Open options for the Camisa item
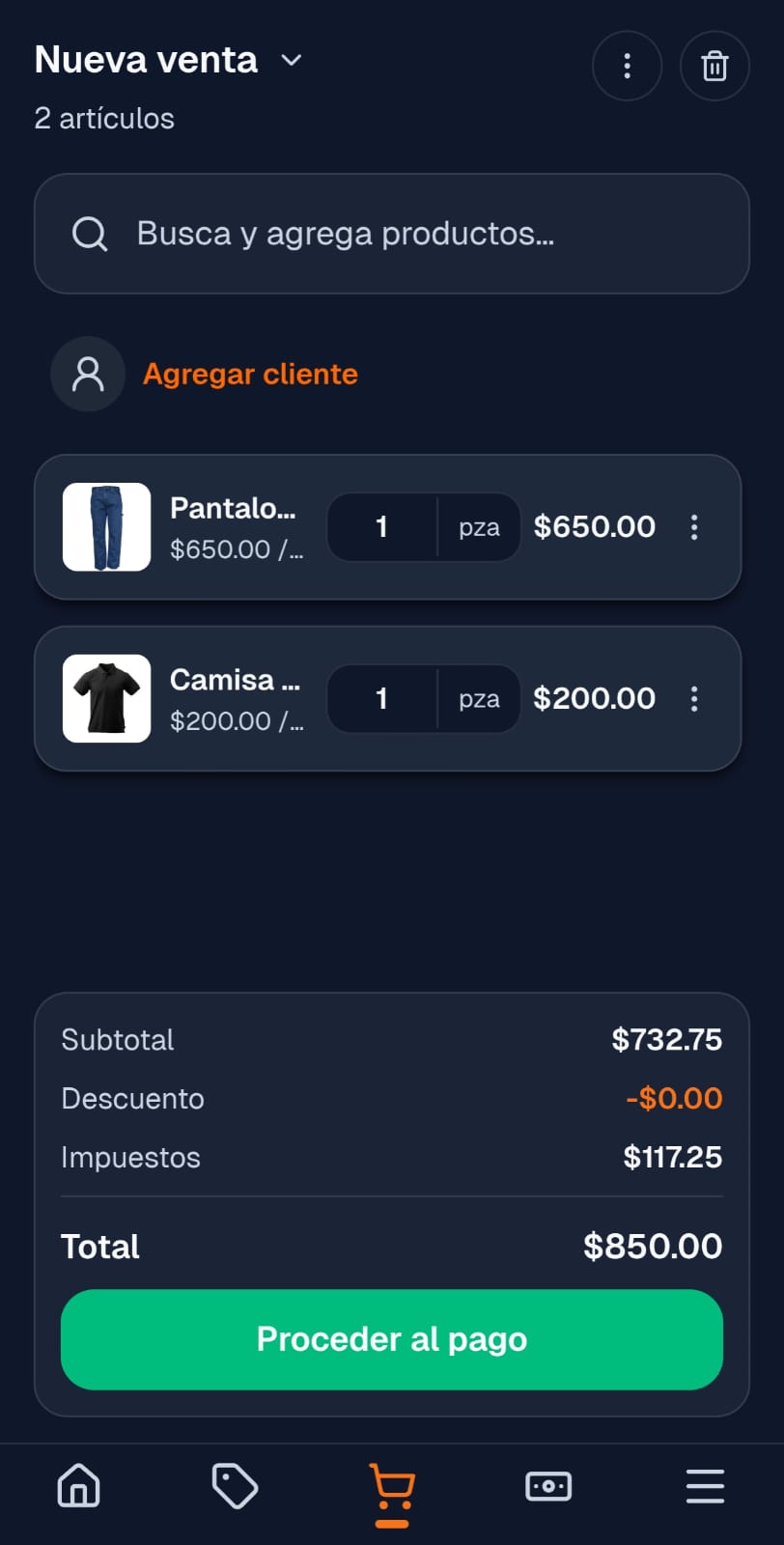Viewport: 784px width, 1545px height. point(694,698)
